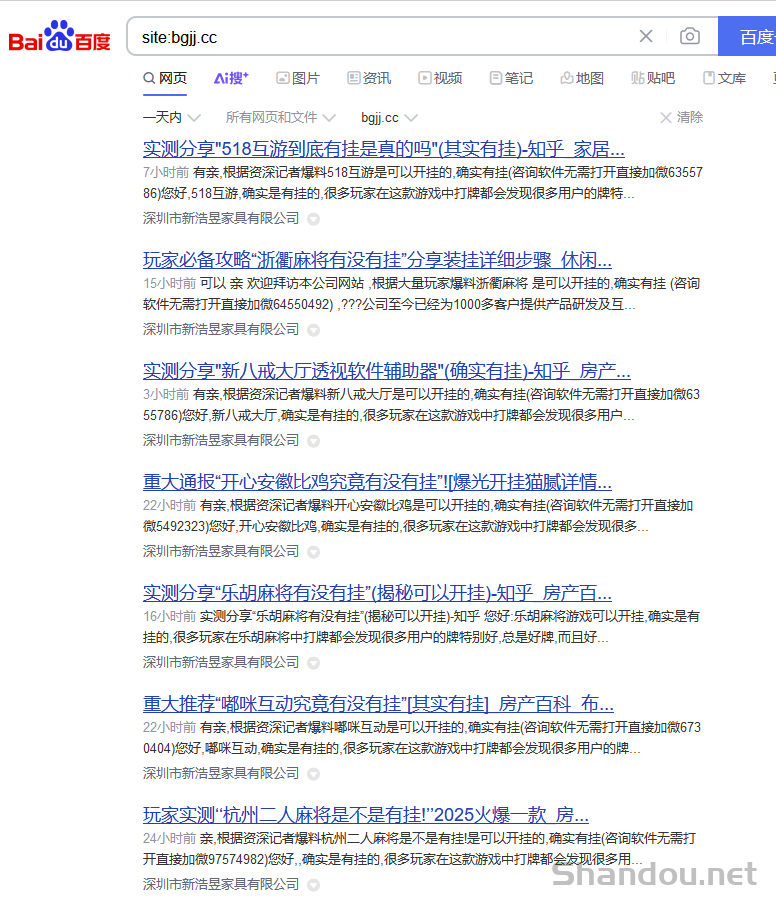Open the 新八戒大厅 search result link
The width and height of the screenshot is (776, 905).
point(386,372)
